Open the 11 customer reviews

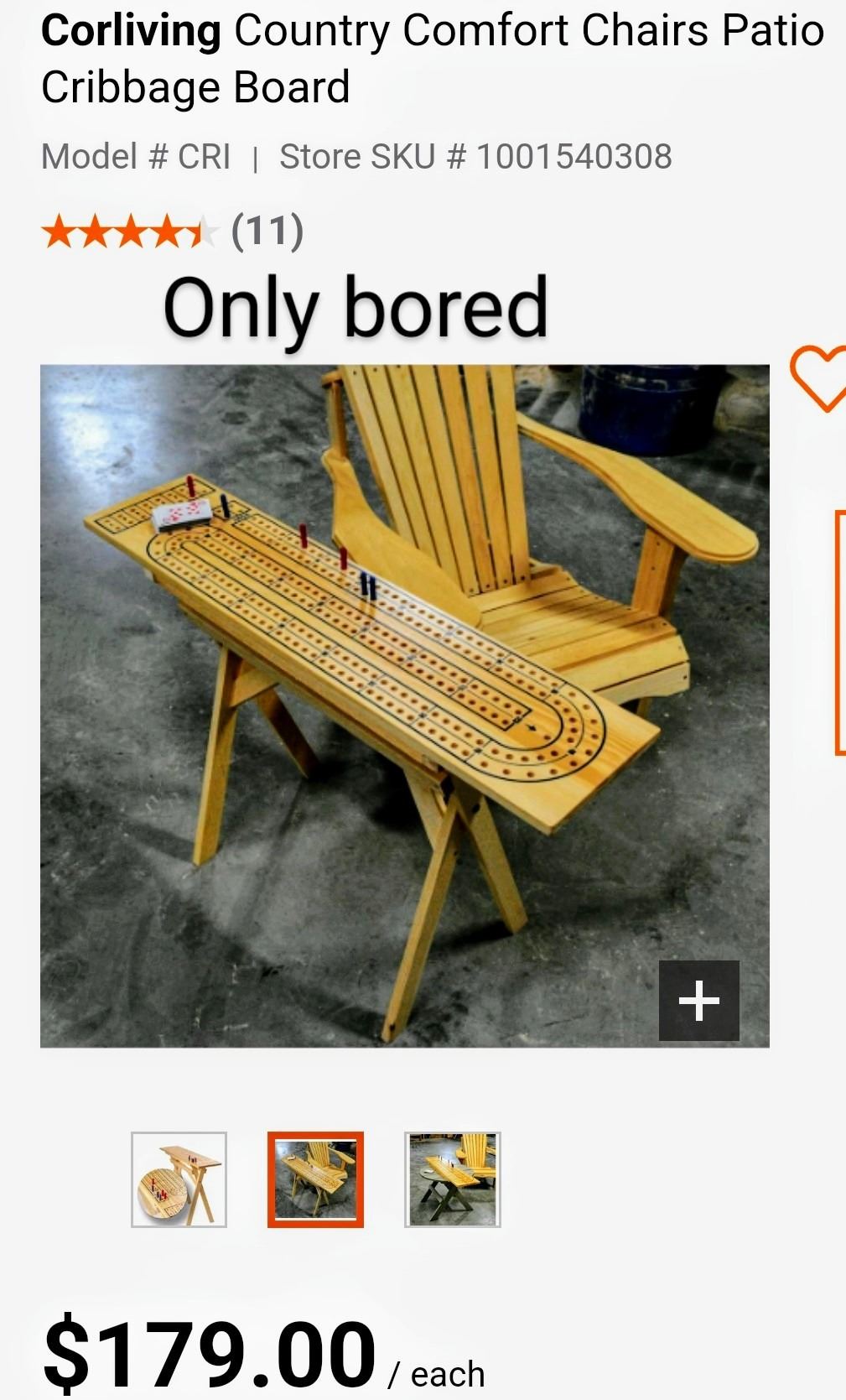coord(267,231)
